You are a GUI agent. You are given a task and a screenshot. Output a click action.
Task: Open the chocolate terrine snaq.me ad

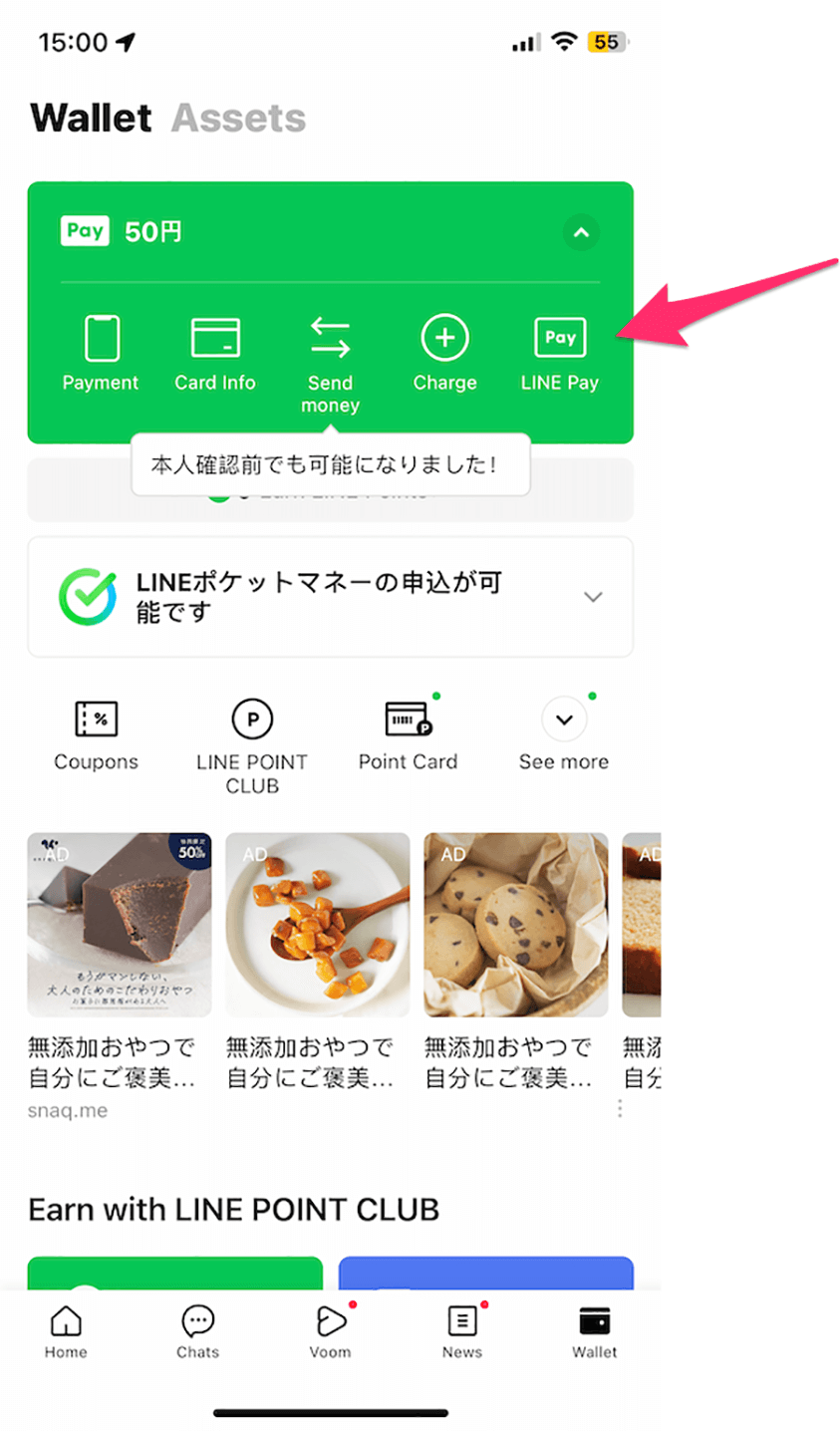(120, 925)
